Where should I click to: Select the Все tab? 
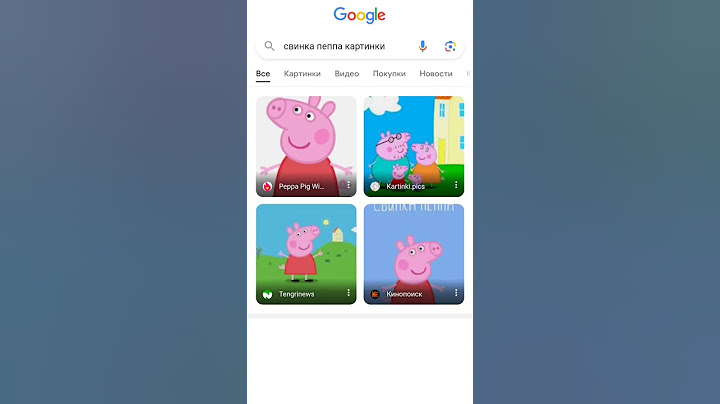tap(263, 74)
